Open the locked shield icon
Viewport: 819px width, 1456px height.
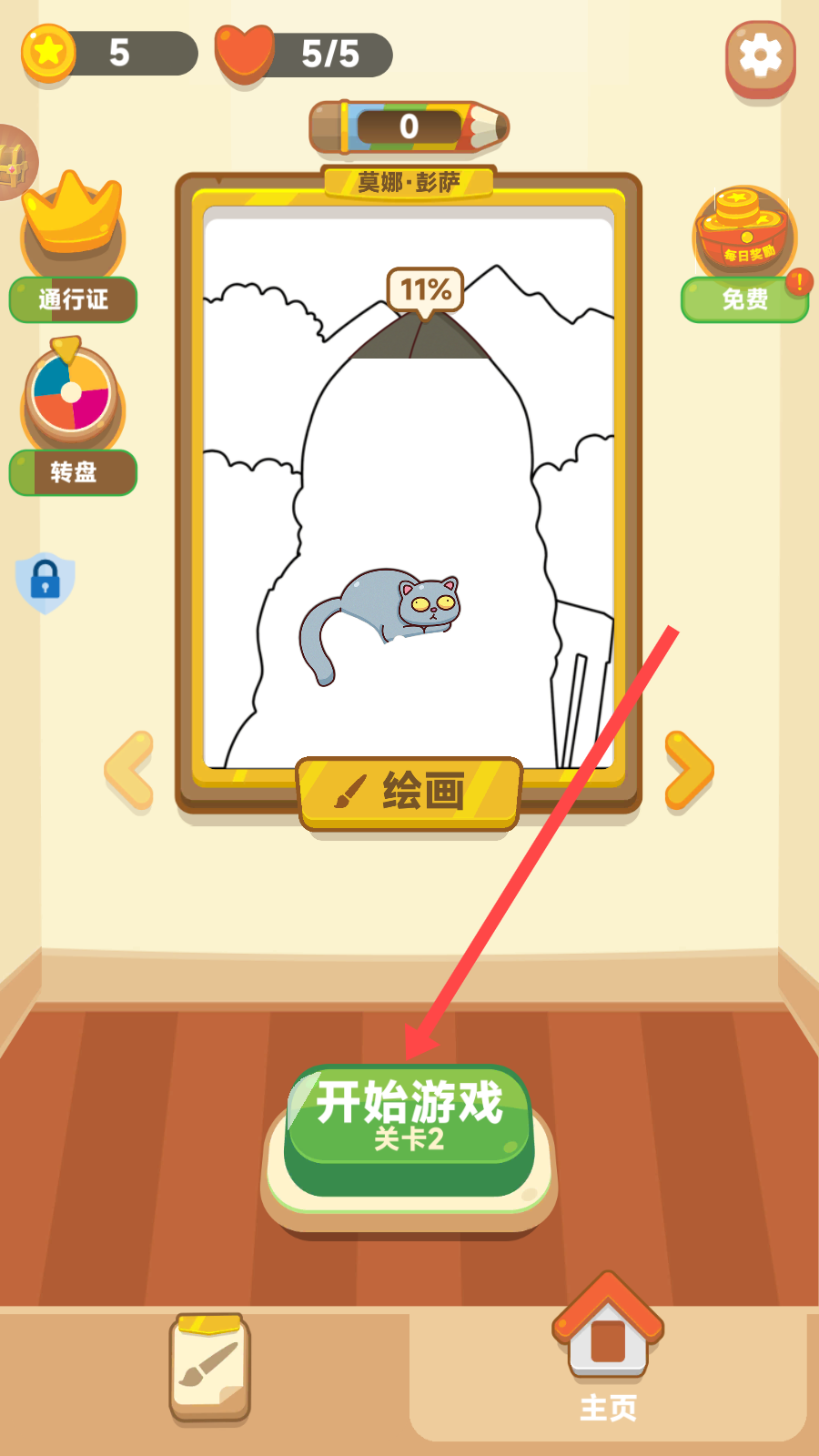point(45,581)
